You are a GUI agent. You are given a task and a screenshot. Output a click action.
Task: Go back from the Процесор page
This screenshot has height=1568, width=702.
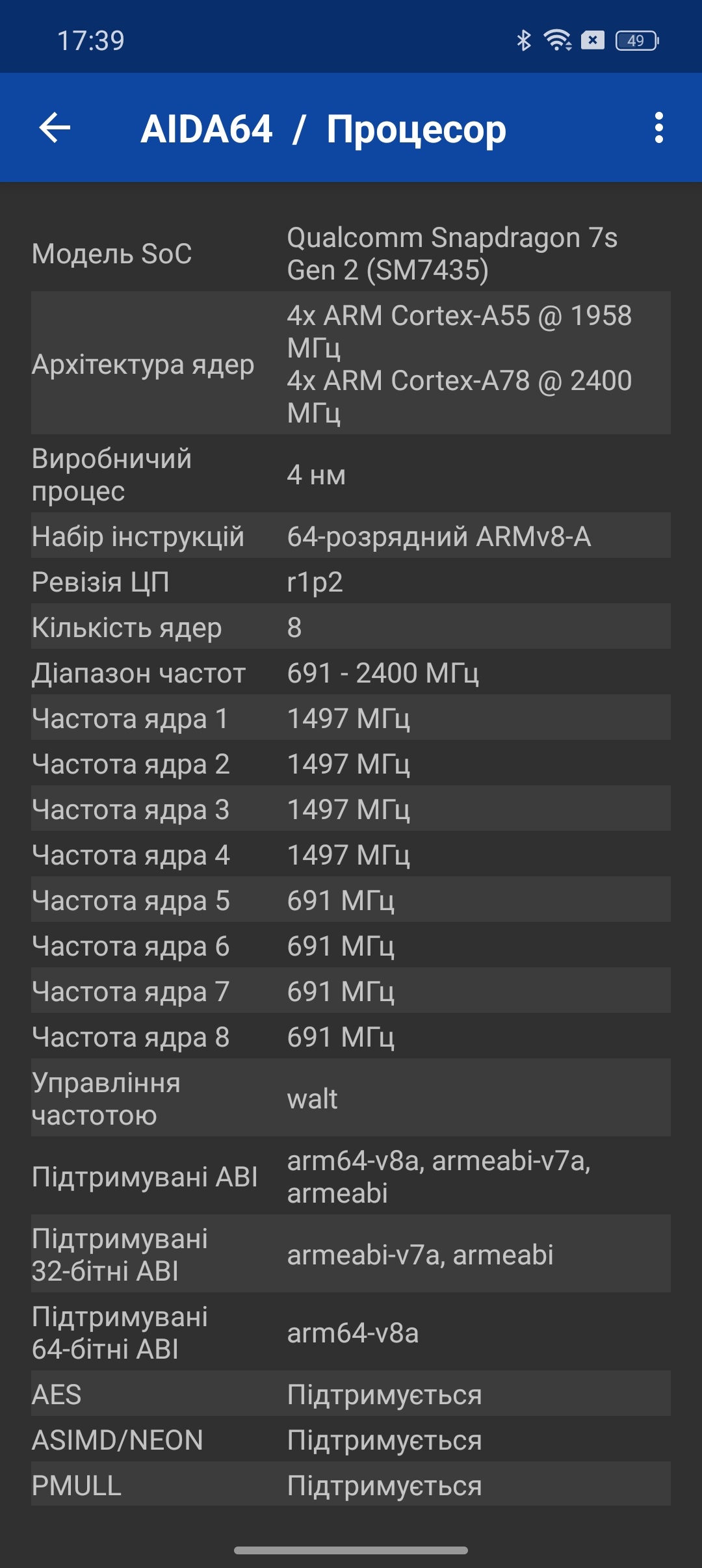55,127
